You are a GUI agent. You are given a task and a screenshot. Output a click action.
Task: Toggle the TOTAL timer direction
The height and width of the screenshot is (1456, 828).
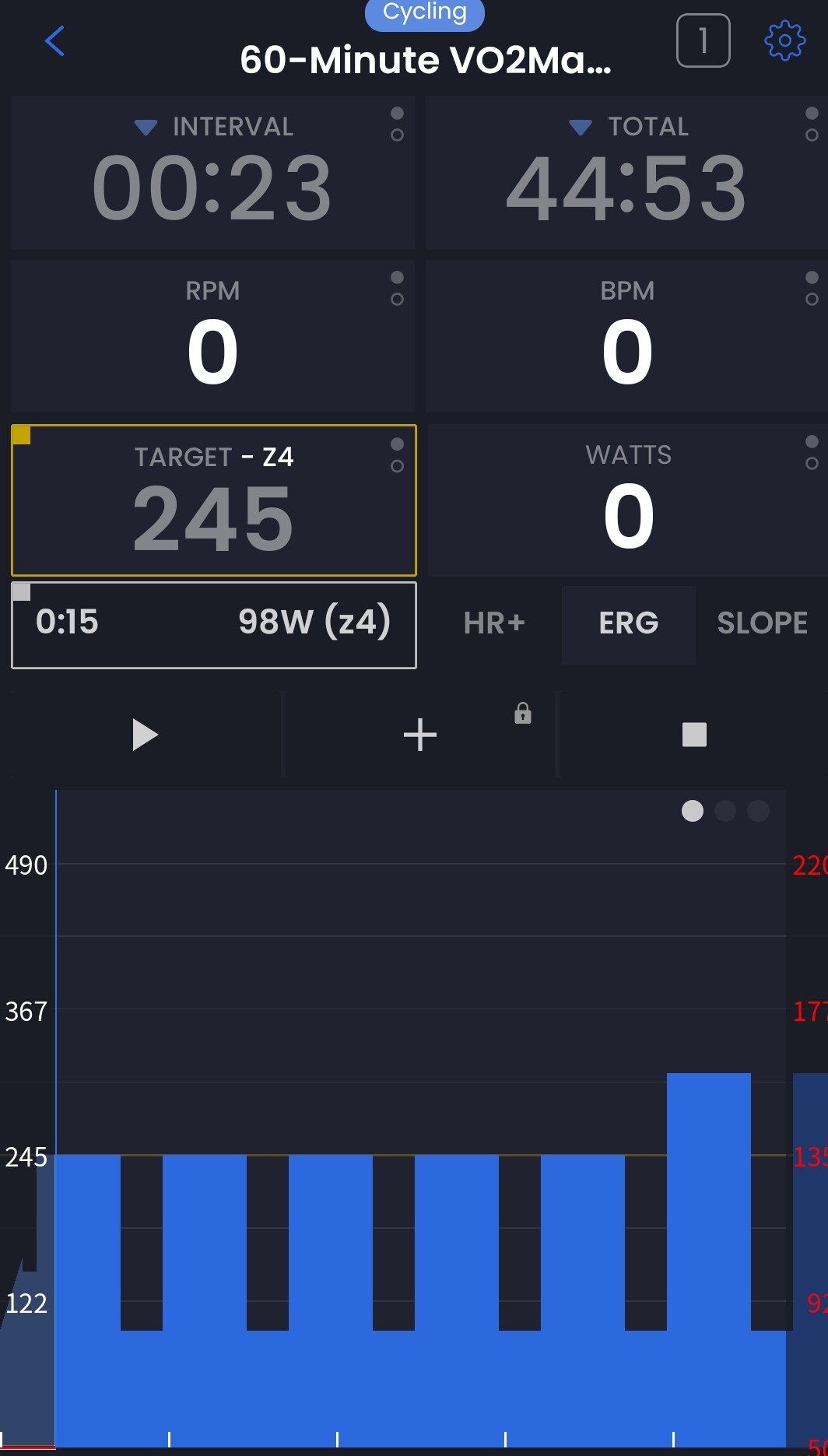coord(581,127)
